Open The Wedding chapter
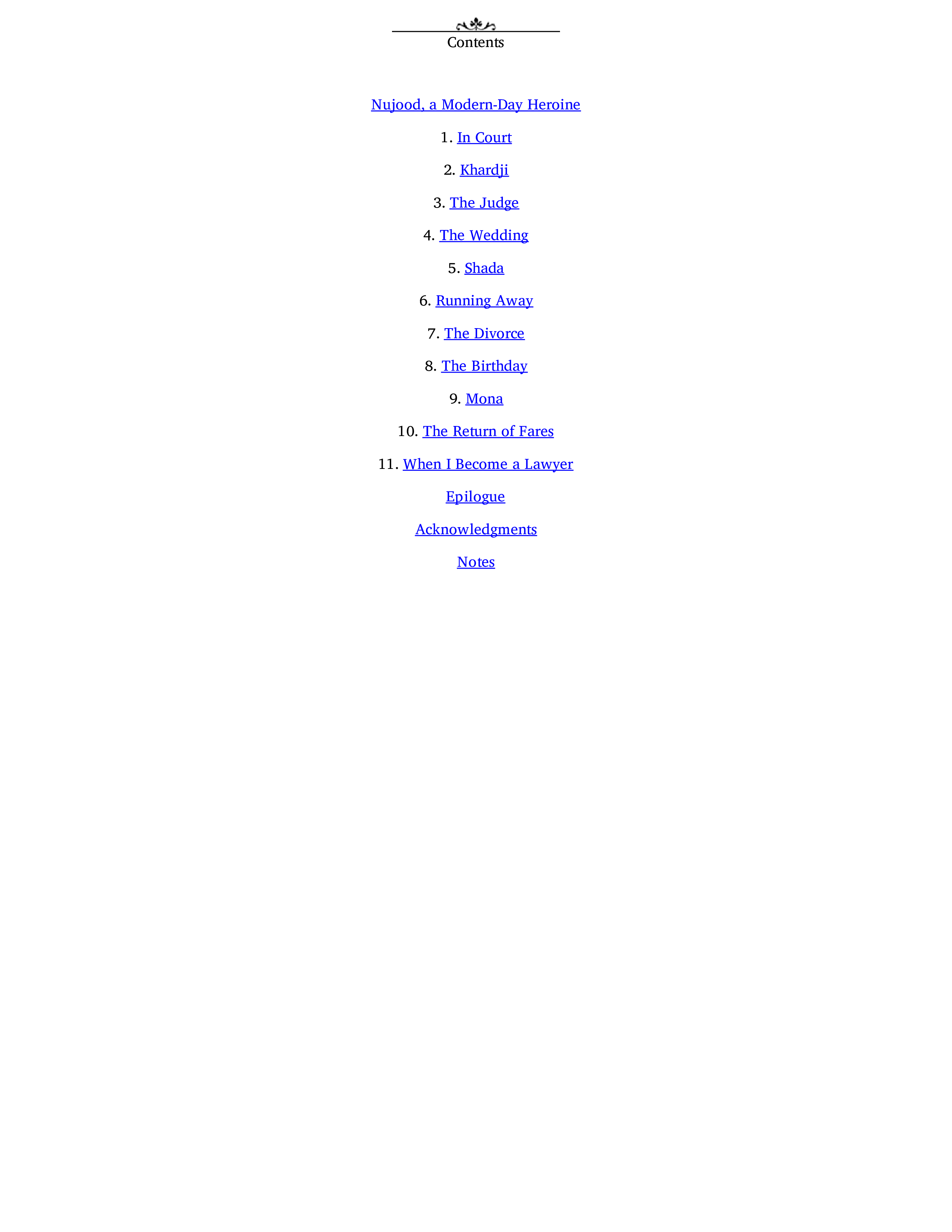Viewport: 952px width, 1232px height. pos(484,235)
